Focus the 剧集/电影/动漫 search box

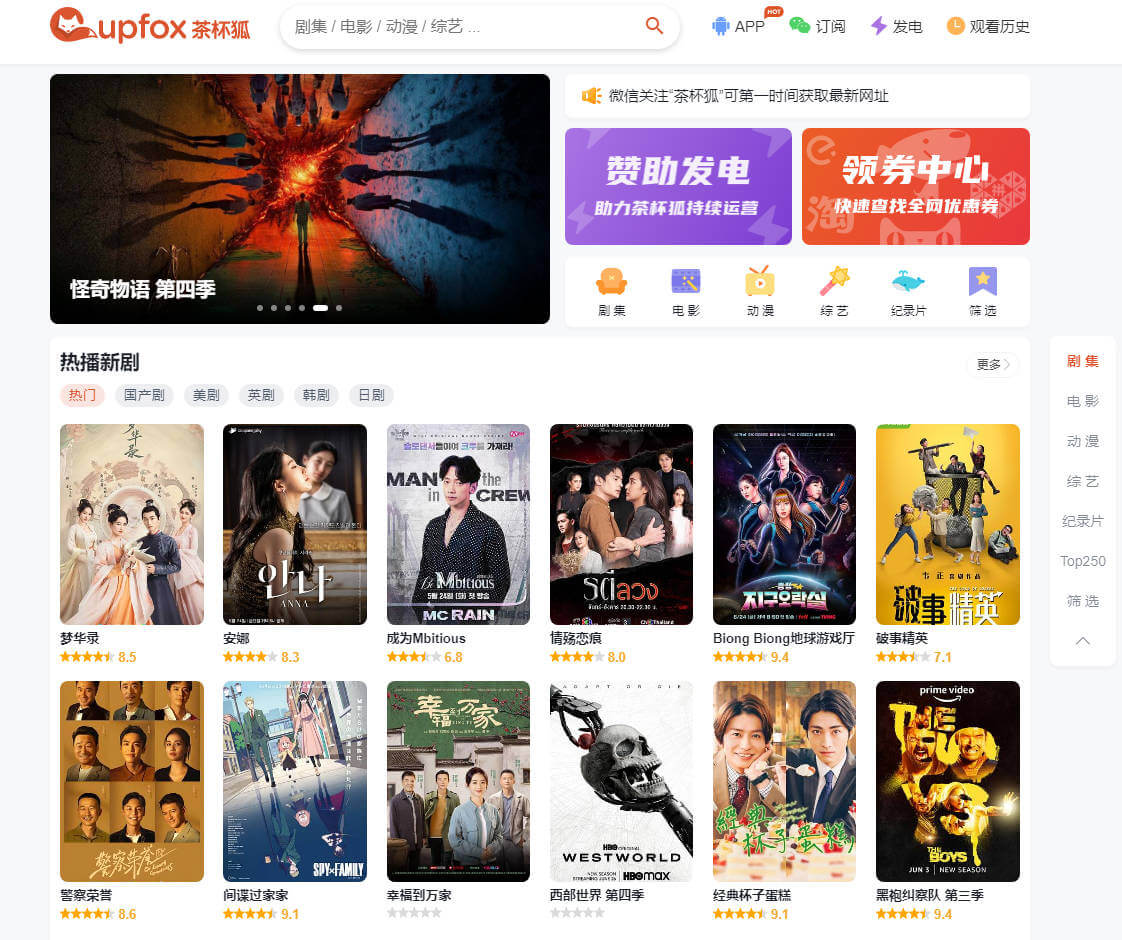pyautogui.click(x=460, y=27)
